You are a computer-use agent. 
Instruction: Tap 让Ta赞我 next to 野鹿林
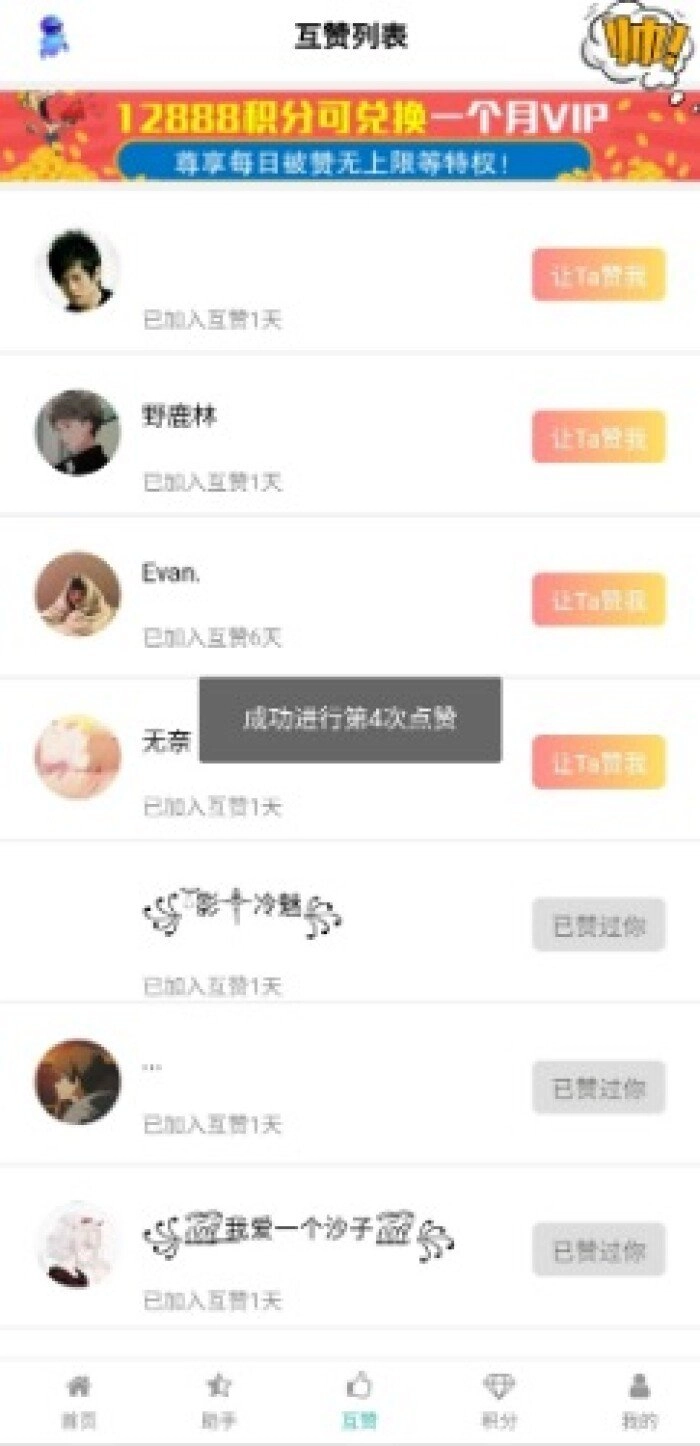pyautogui.click(x=598, y=437)
